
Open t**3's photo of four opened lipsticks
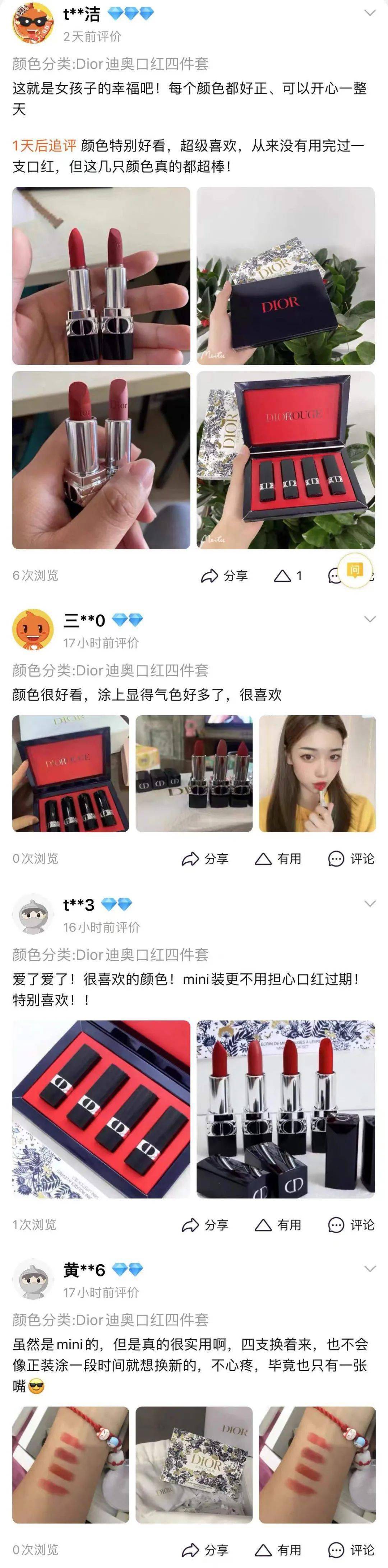pos(285,1109)
